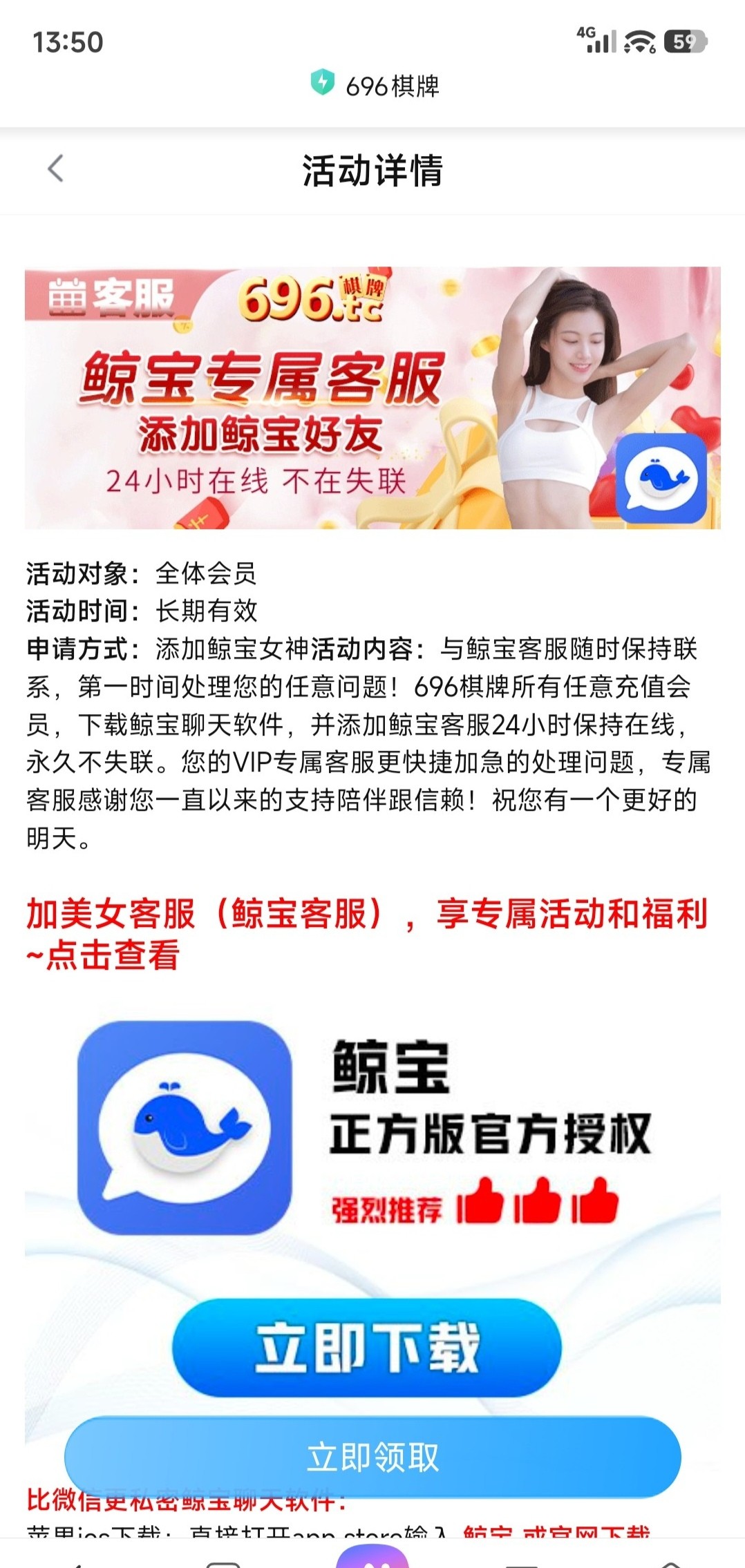
Task: Tap the 立即下载 download banner
Action: click(366, 1348)
